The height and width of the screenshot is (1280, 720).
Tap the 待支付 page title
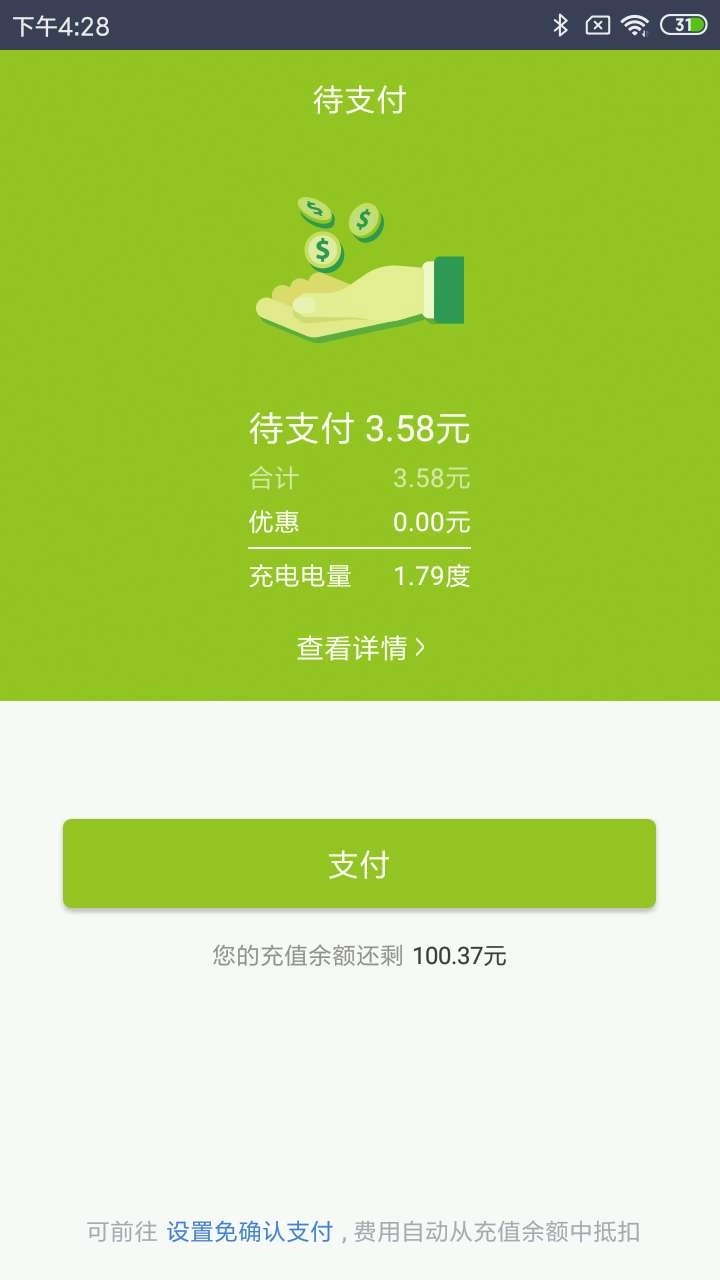[358, 100]
